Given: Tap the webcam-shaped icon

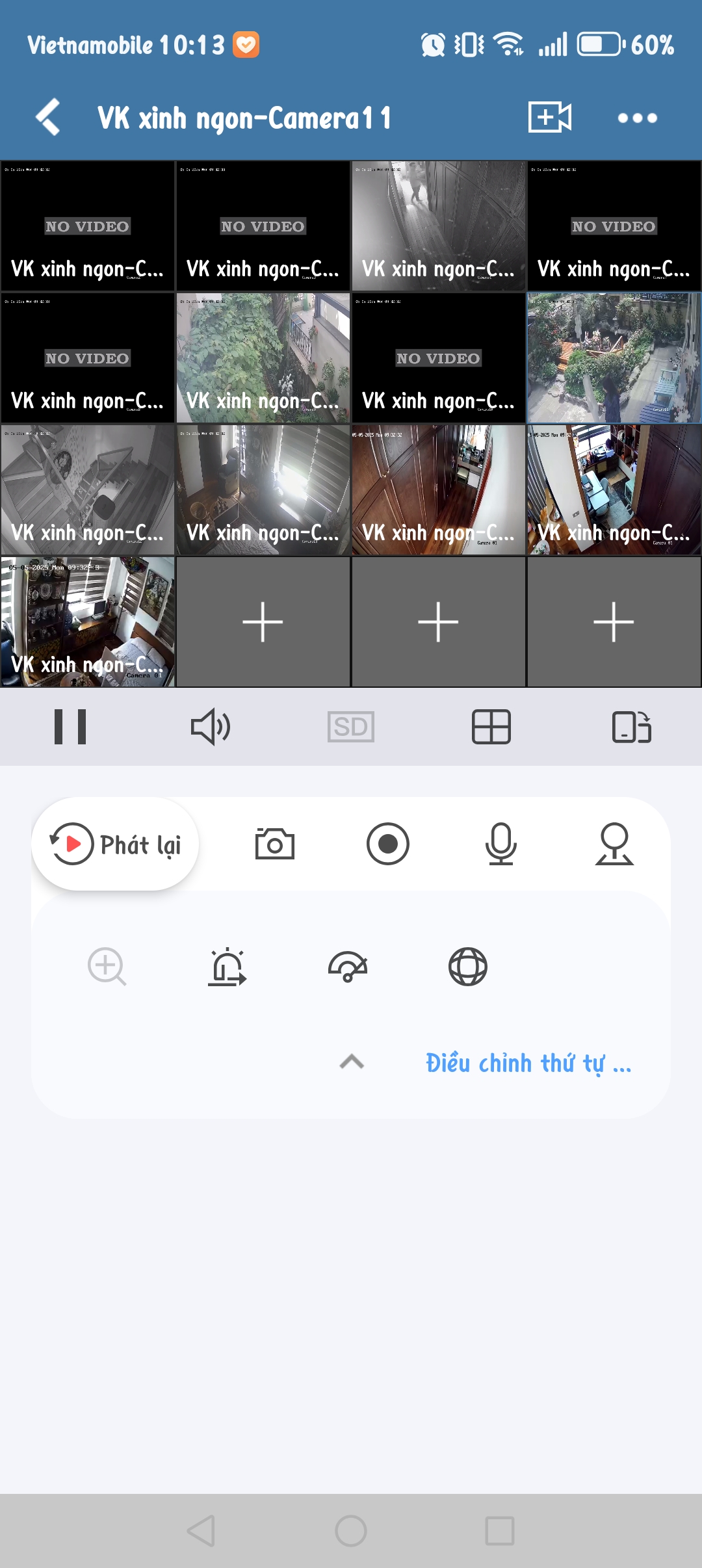Looking at the screenshot, I should point(614,844).
